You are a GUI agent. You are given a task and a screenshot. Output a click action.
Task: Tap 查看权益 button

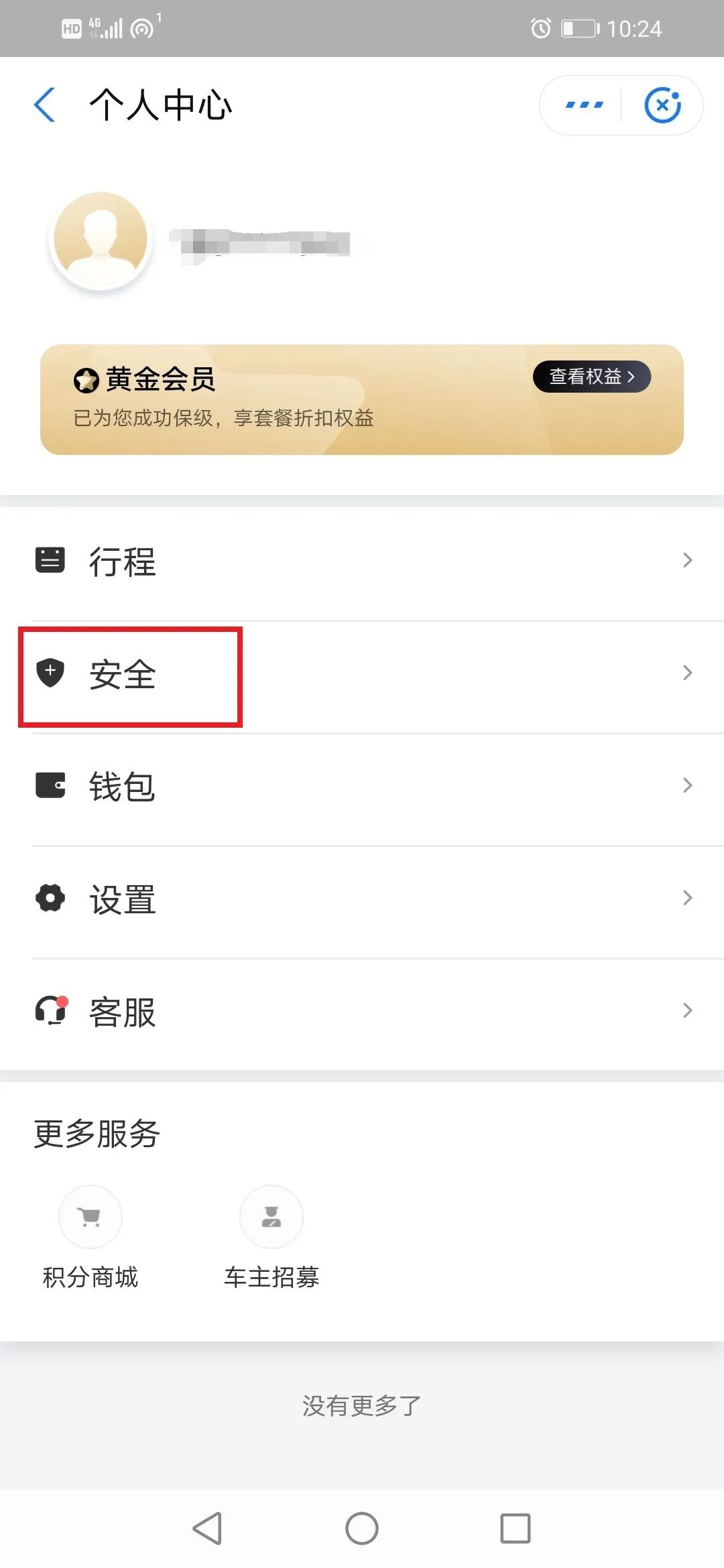click(591, 377)
